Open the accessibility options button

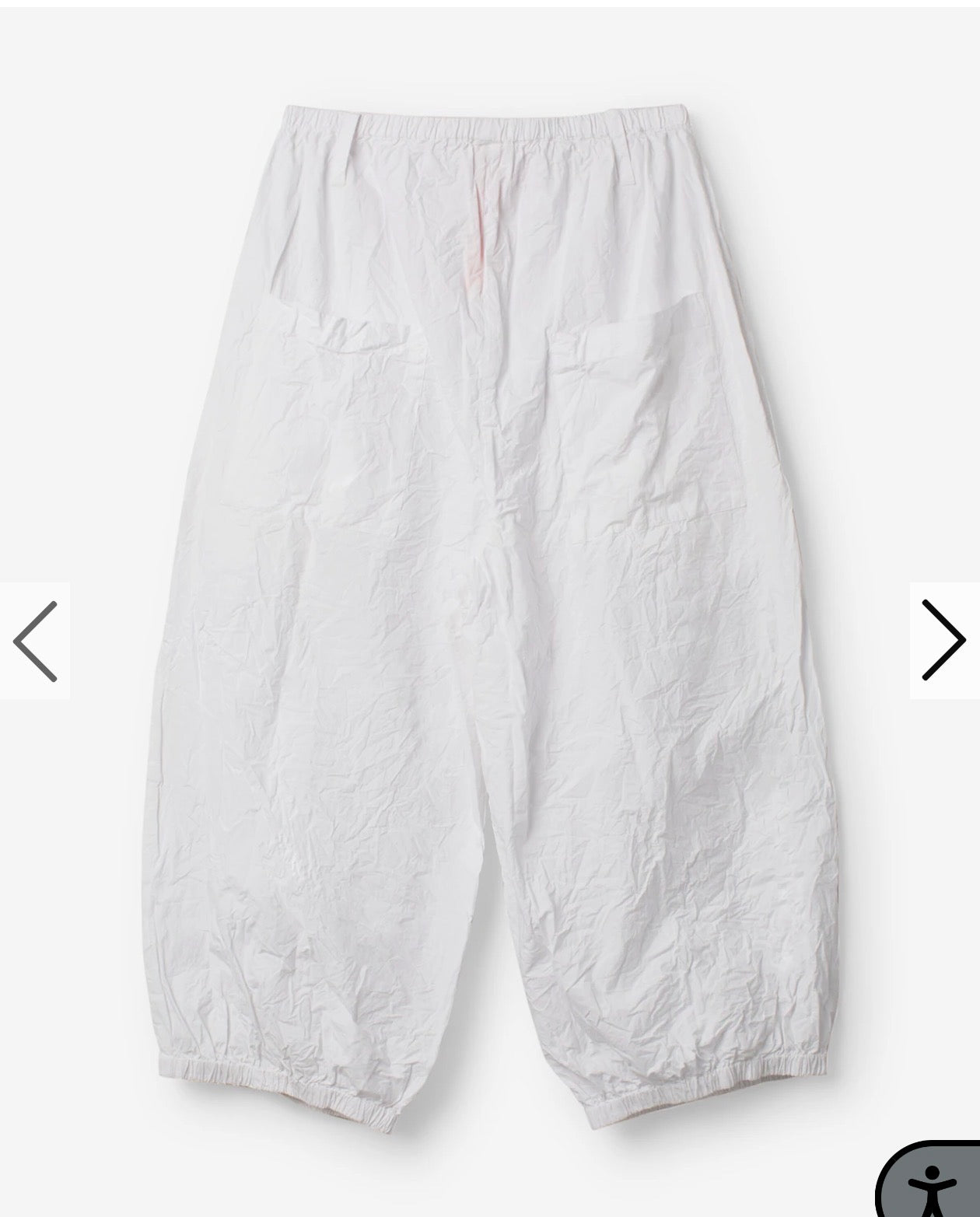pyautogui.click(x=931, y=1184)
